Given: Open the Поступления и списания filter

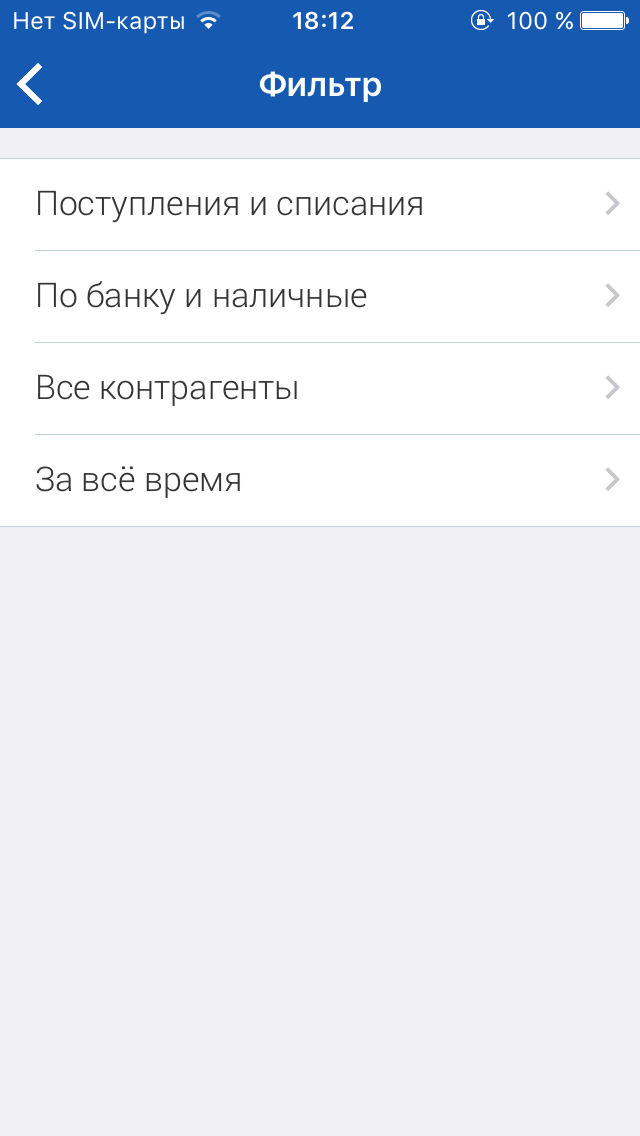Looking at the screenshot, I should pyautogui.click(x=320, y=204).
